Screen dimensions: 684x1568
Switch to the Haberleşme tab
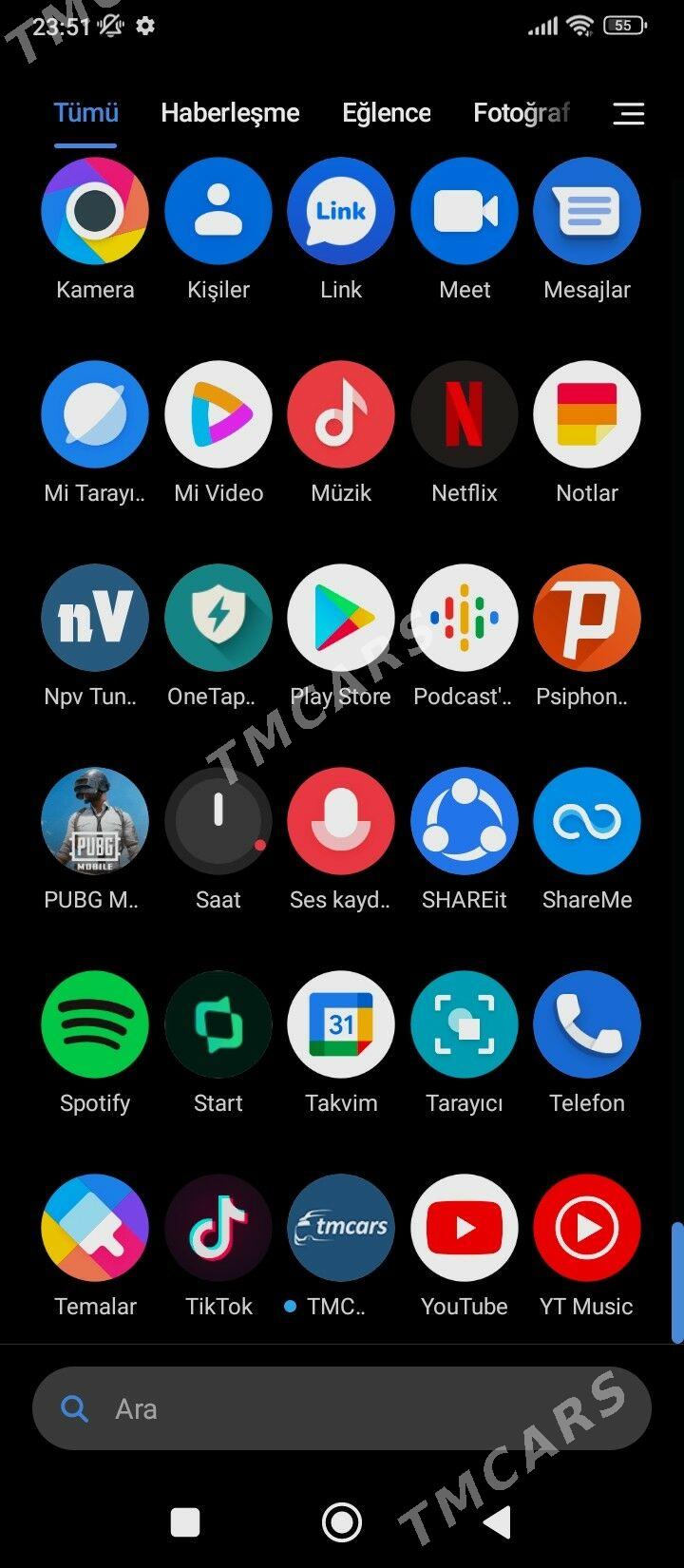[x=230, y=113]
